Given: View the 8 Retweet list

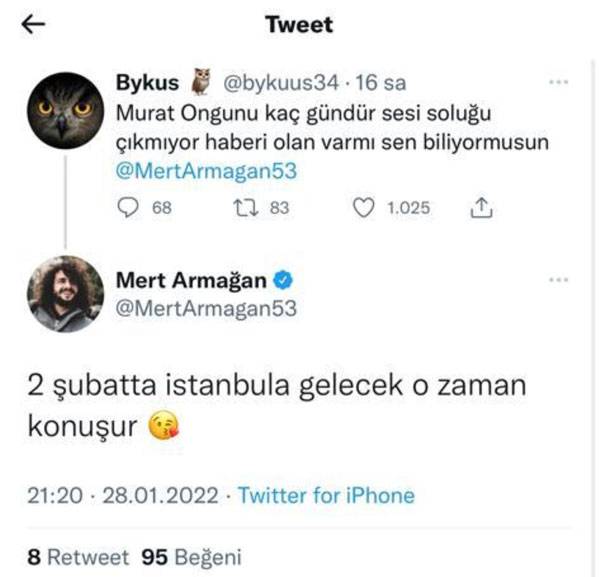Looking at the screenshot, I should (78, 556).
